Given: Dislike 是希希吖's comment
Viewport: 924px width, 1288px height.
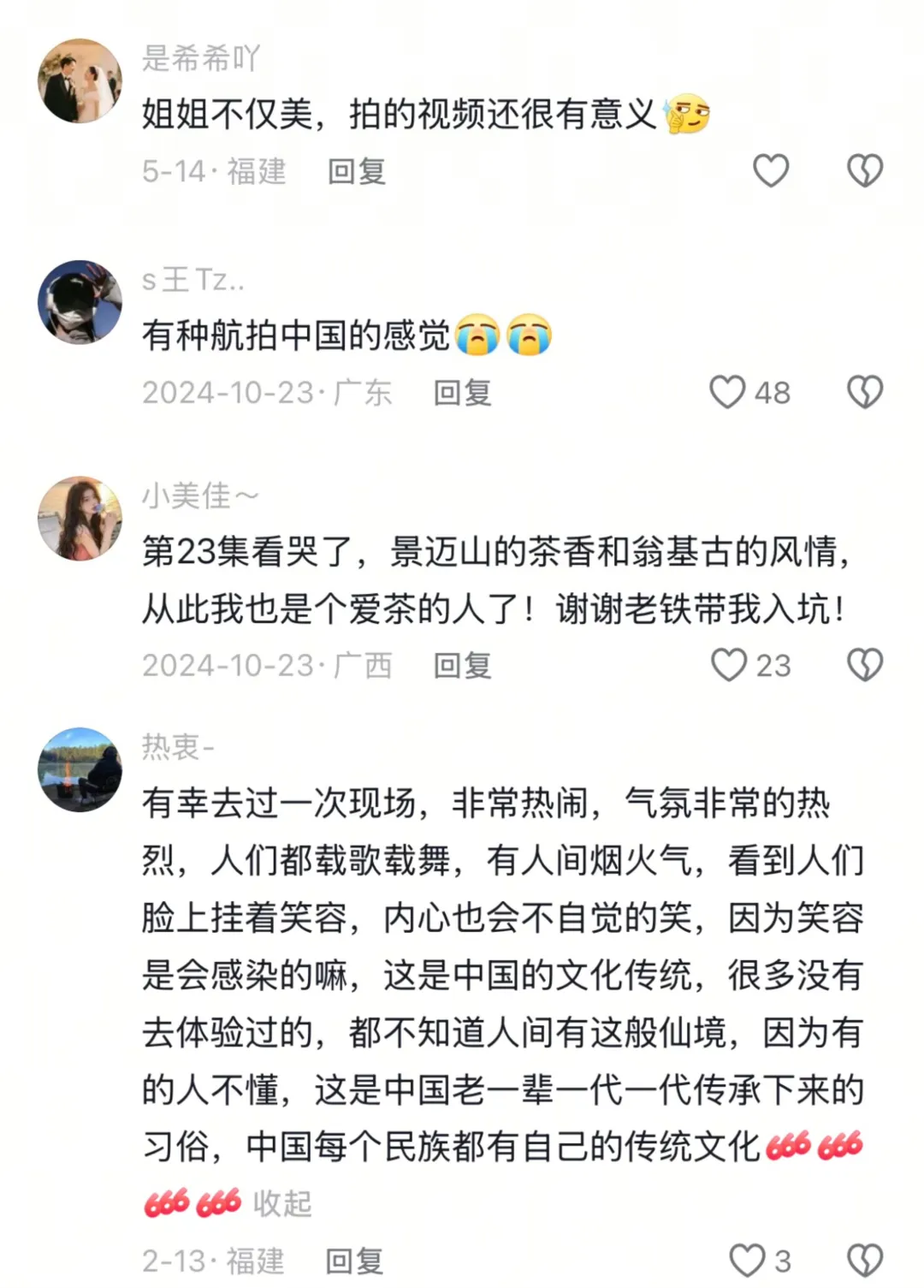Looking at the screenshot, I should click(x=864, y=170).
